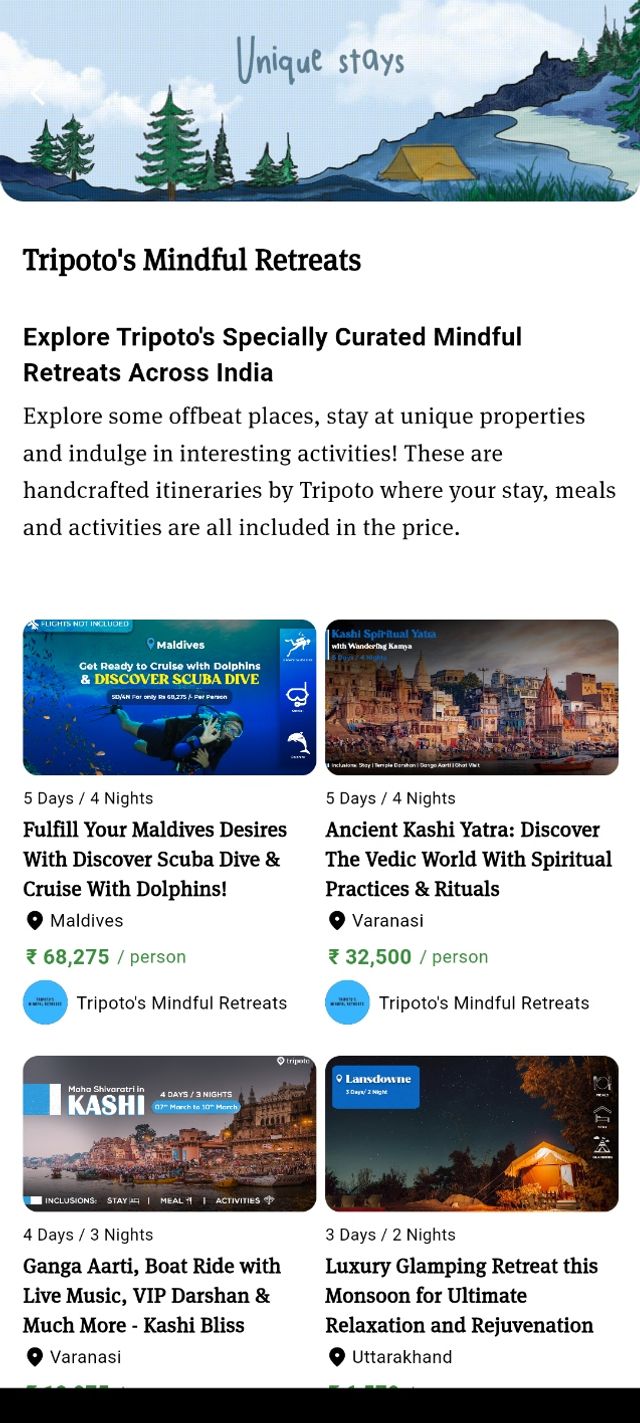Open the Ancient Kashi Yatra retreat image
640x1423 pixels.
click(471, 697)
